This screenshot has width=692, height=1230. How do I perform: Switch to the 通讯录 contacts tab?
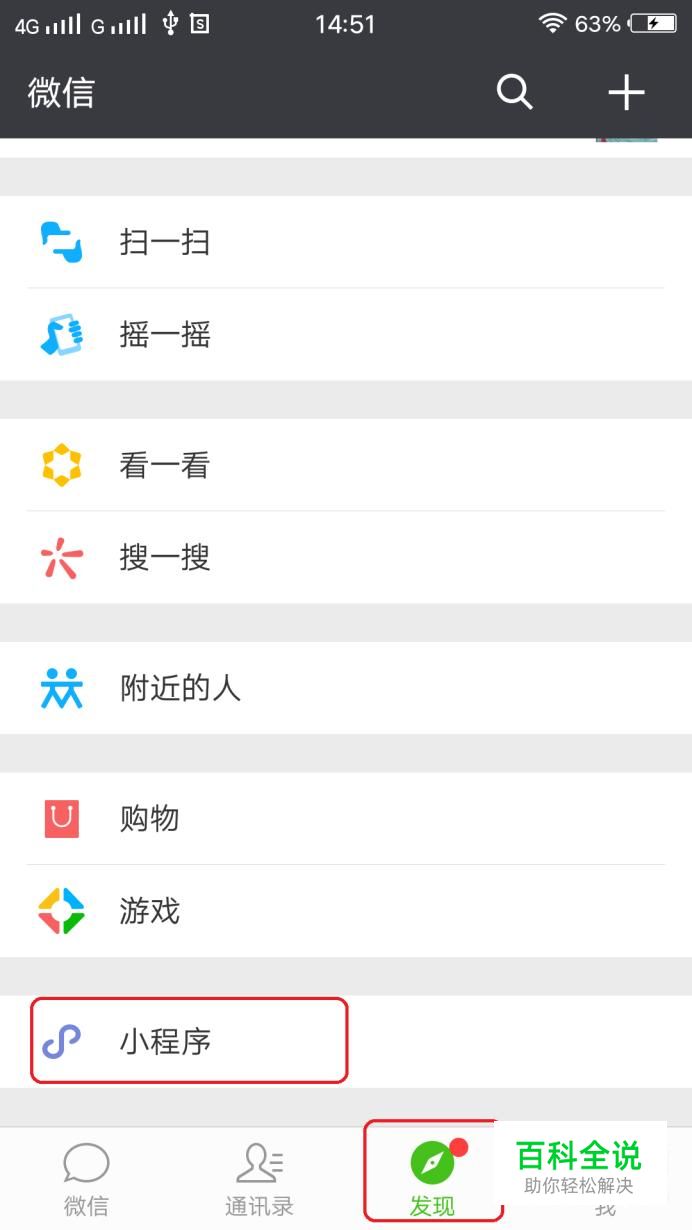coord(259,1179)
